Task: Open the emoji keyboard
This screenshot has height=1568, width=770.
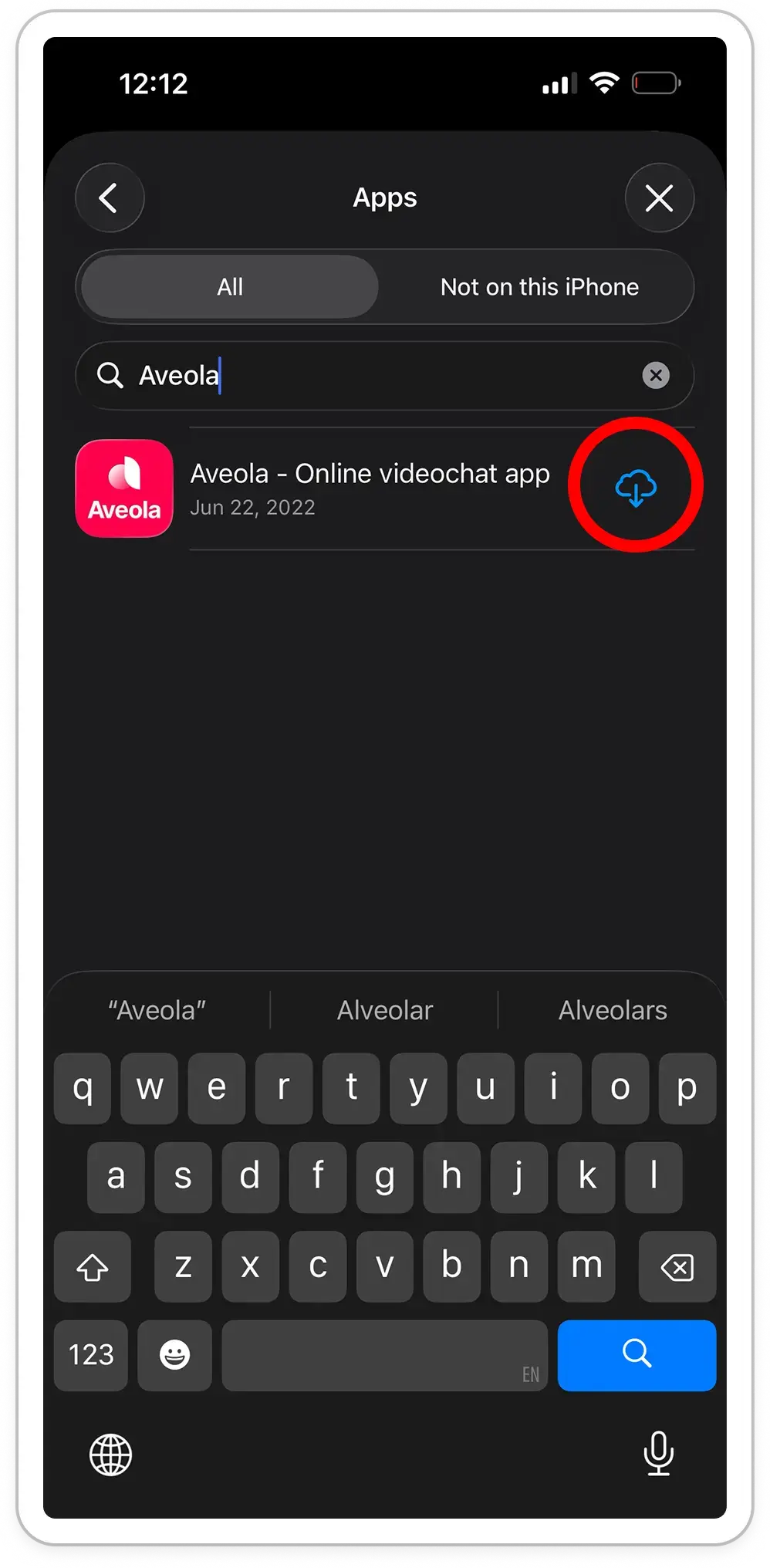Action: point(174,1355)
